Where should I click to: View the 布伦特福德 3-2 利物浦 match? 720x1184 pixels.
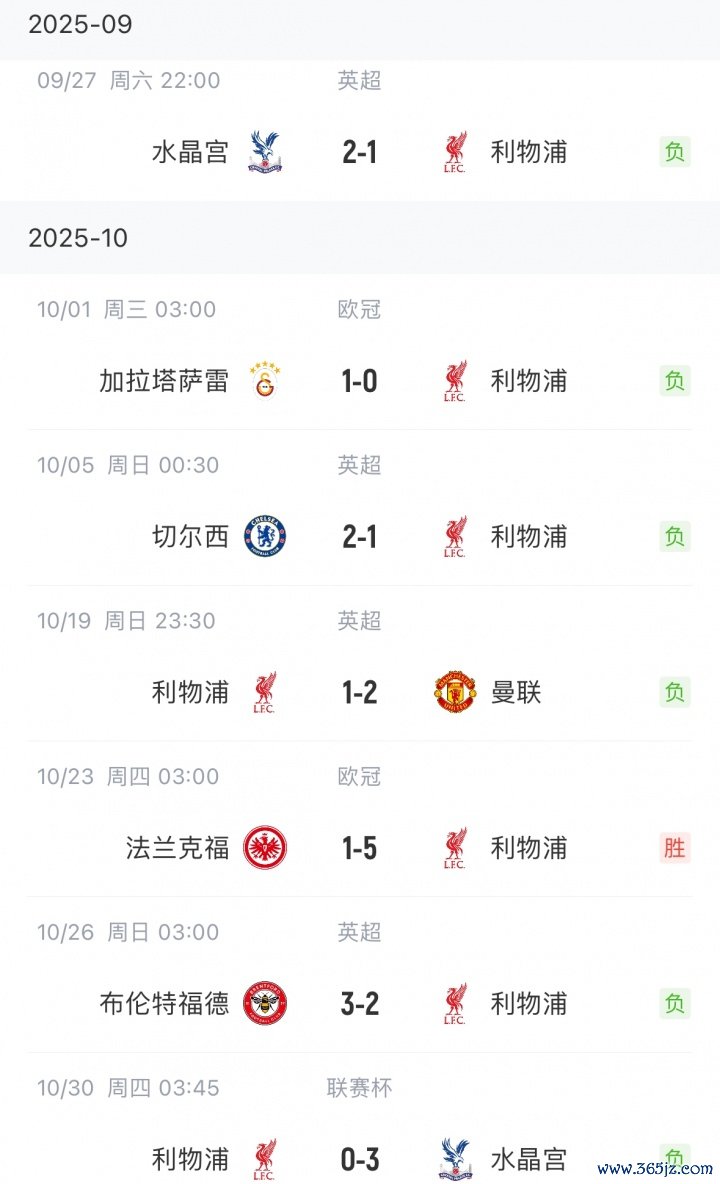pos(359,1003)
